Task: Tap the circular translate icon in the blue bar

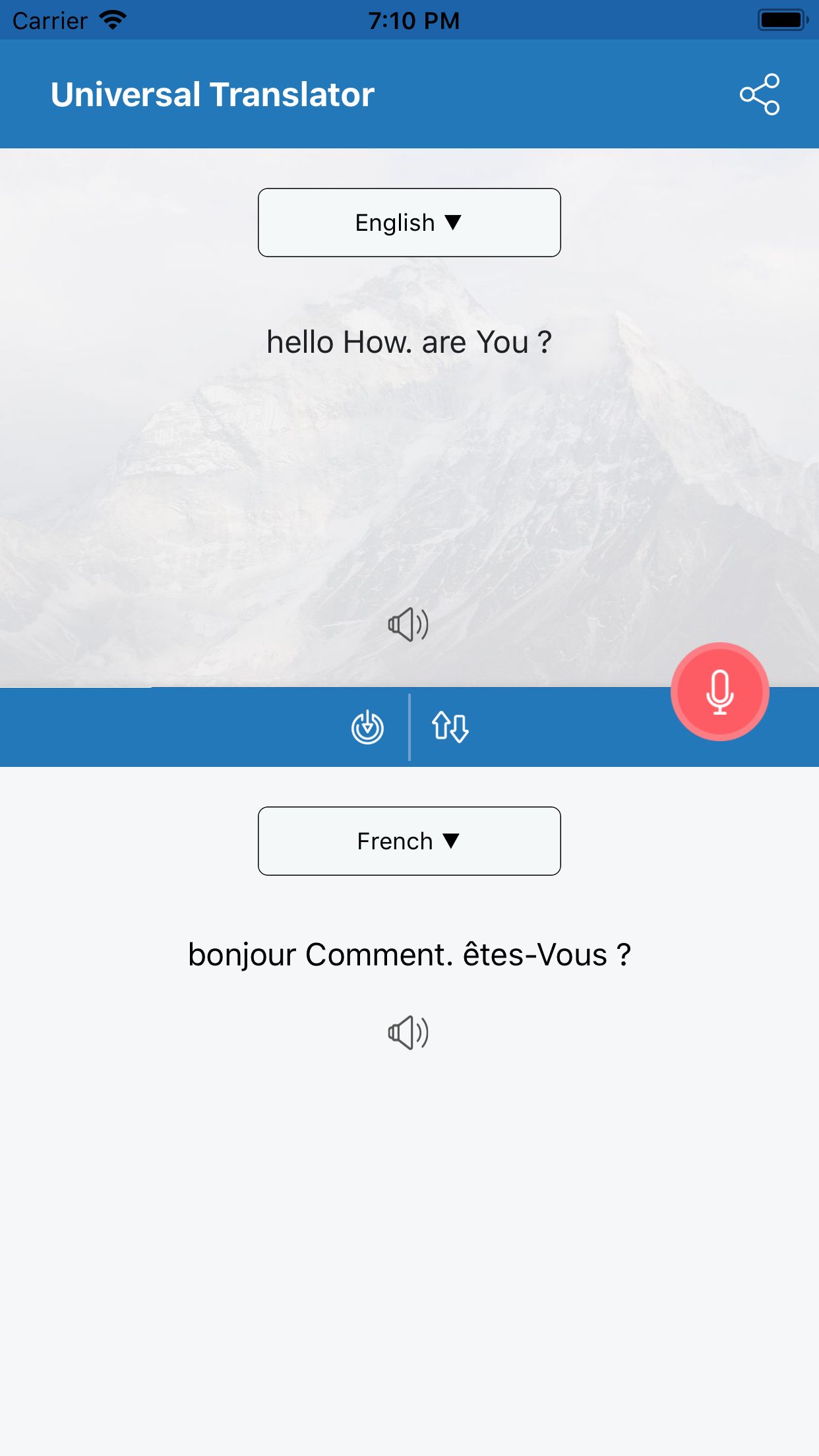Action: [367, 727]
